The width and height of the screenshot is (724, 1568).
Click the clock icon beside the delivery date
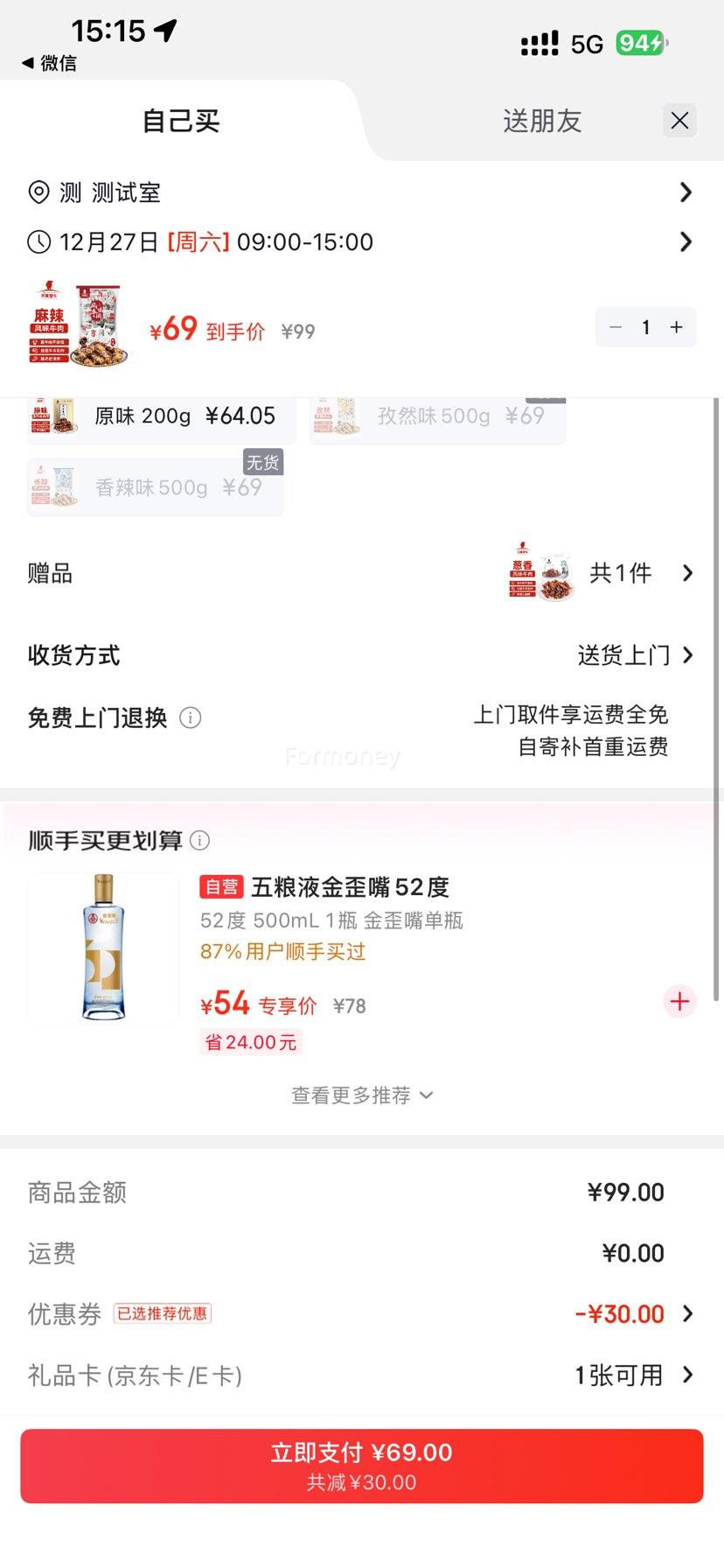[38, 242]
